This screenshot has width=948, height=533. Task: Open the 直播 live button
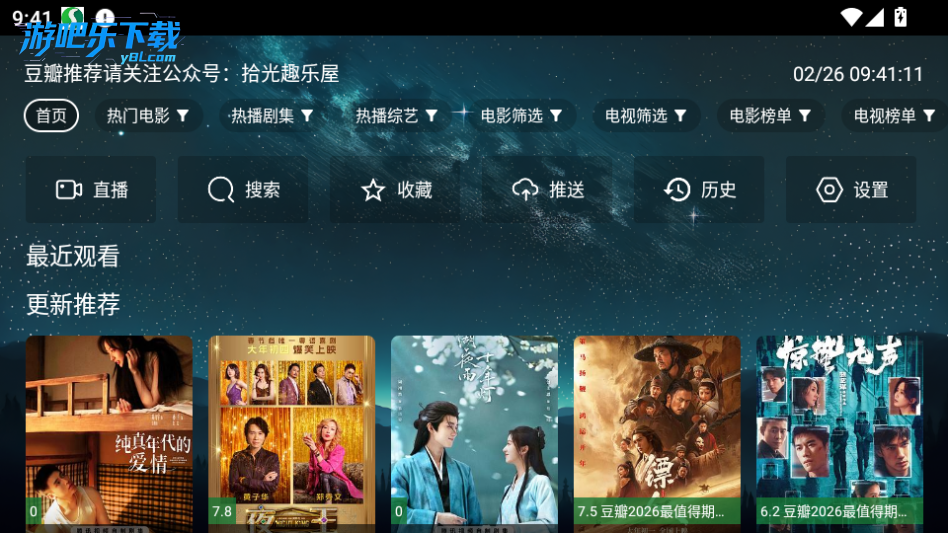click(x=91, y=190)
